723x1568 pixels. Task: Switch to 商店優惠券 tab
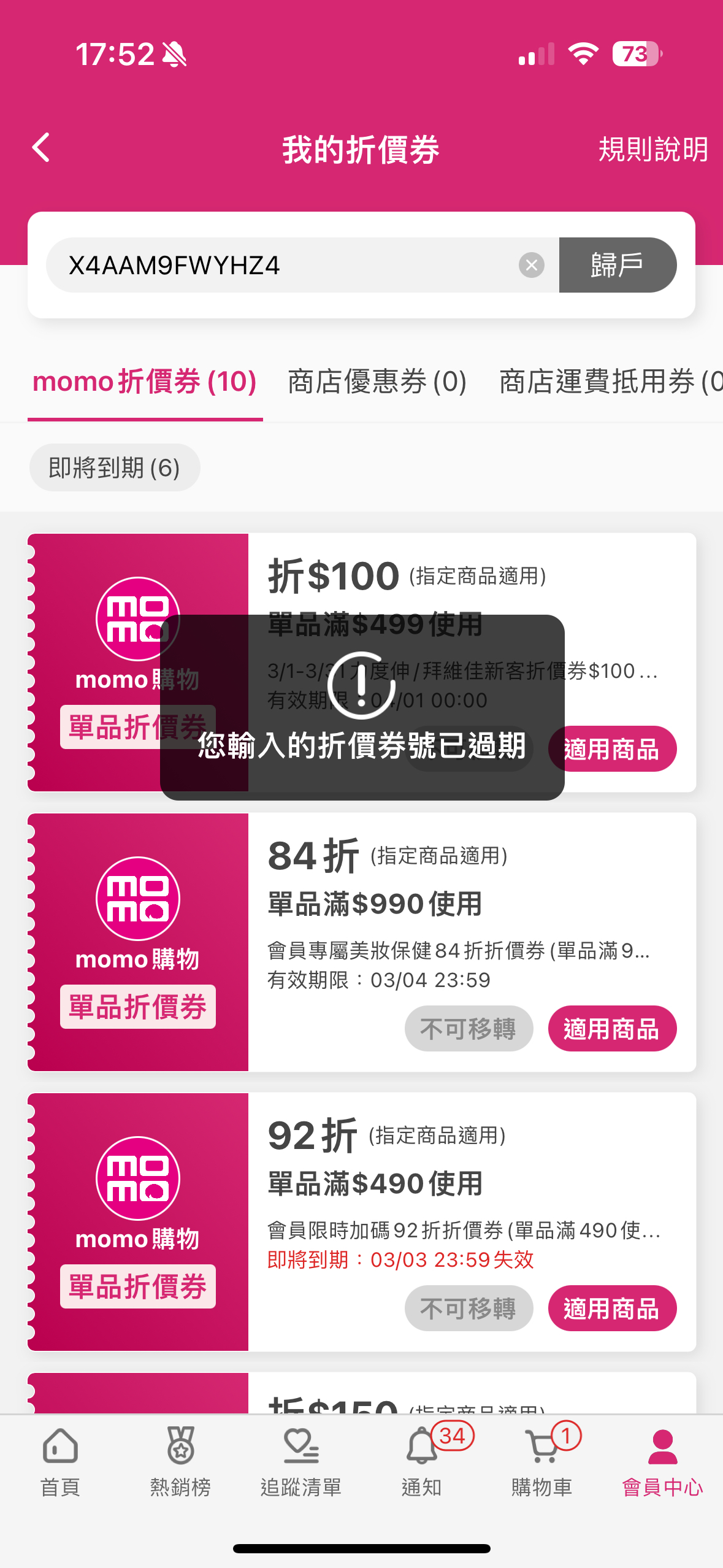pos(377,382)
